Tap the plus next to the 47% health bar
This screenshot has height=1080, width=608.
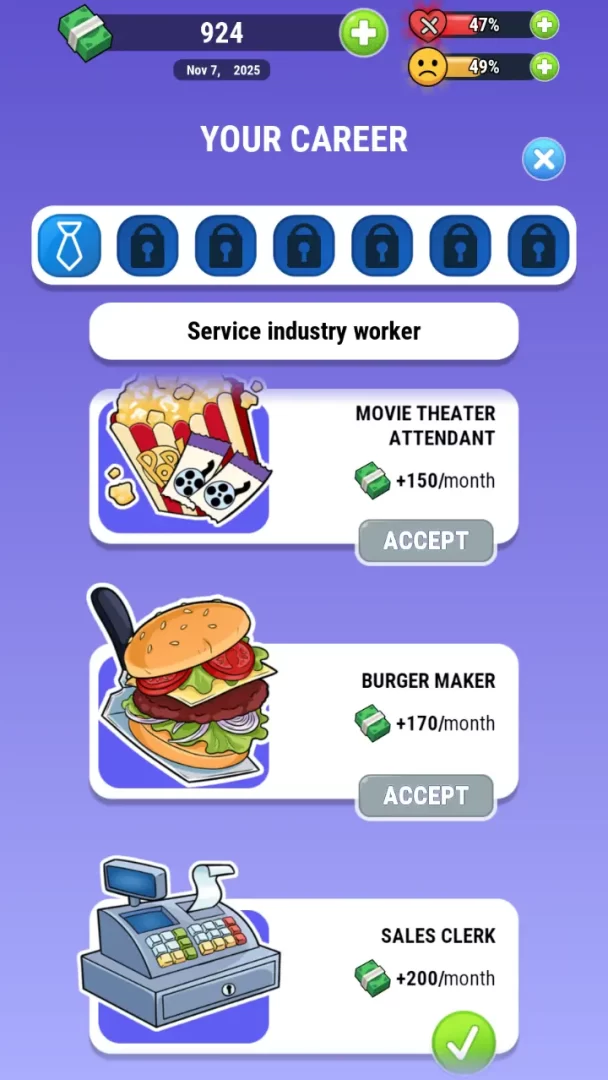point(544,24)
